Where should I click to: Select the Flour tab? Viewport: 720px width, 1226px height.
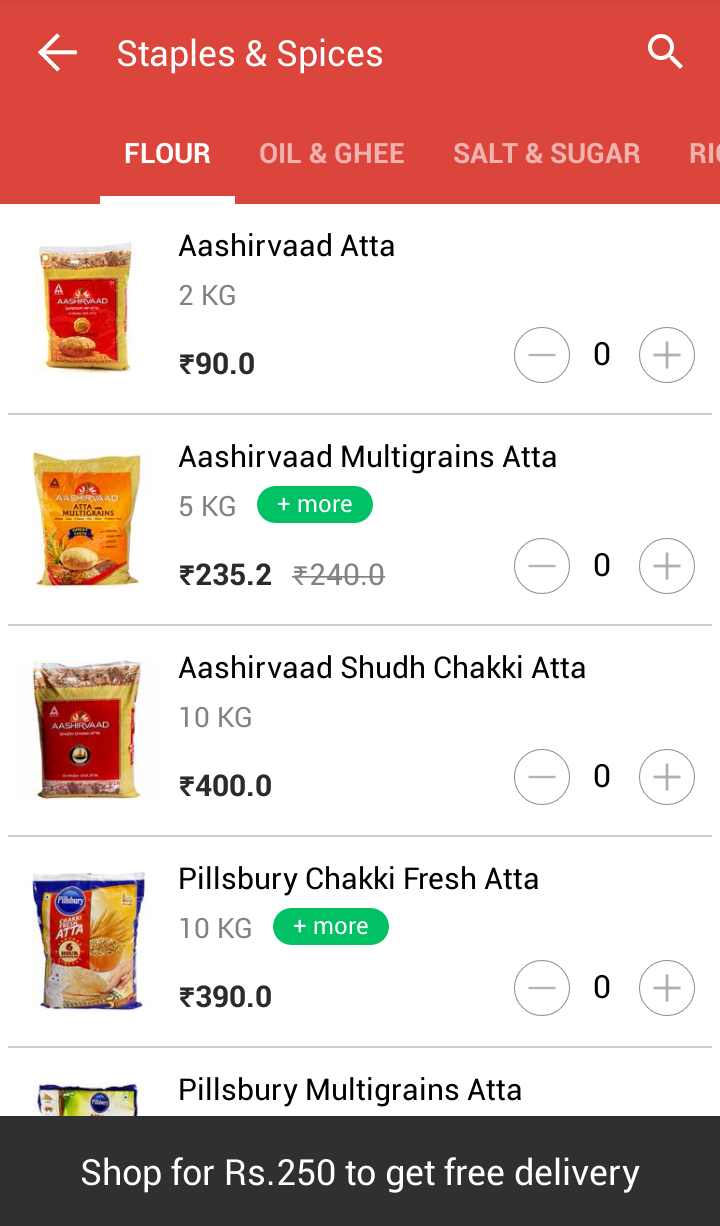point(167,154)
